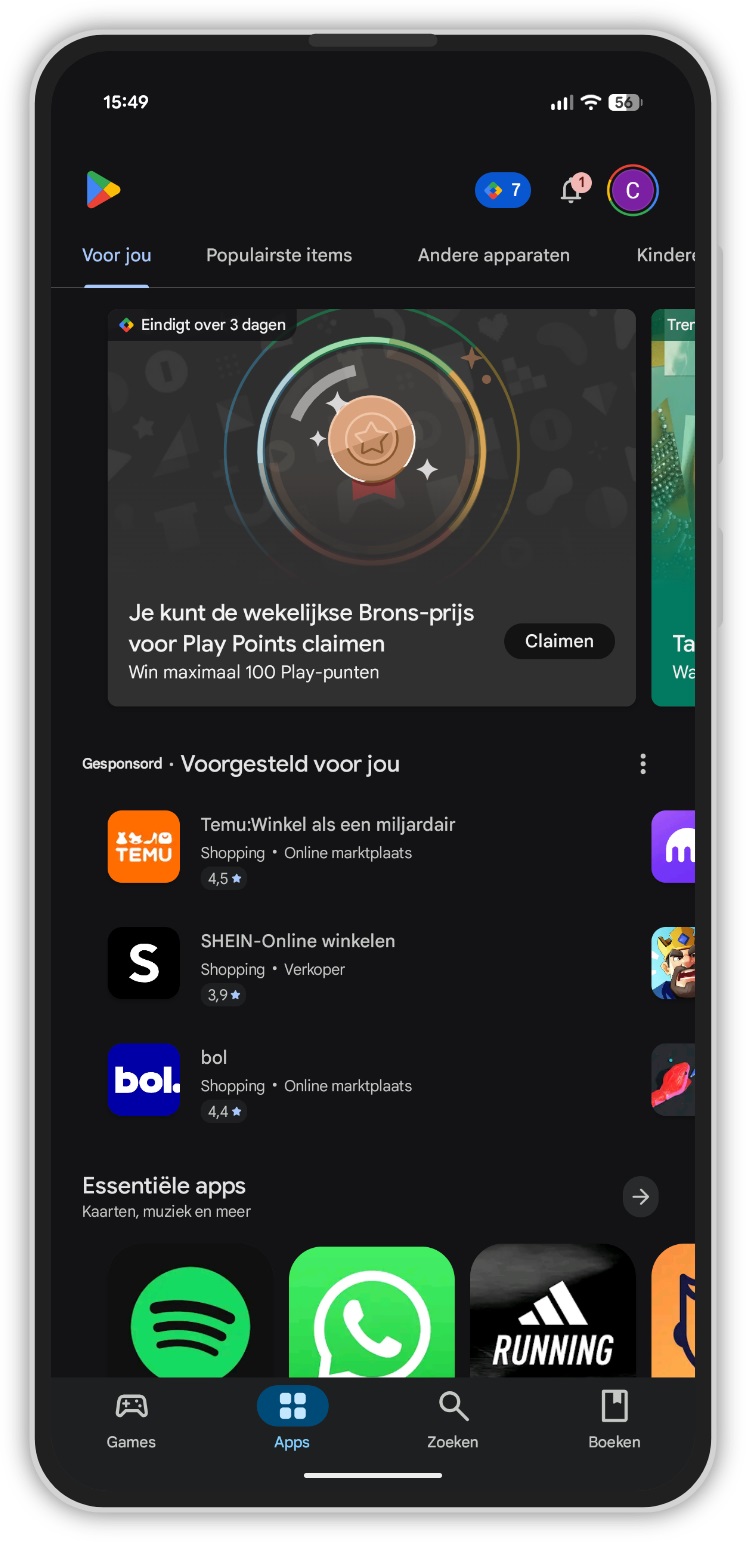
Task: Expand Essentiële apps with the arrow
Action: (640, 1196)
